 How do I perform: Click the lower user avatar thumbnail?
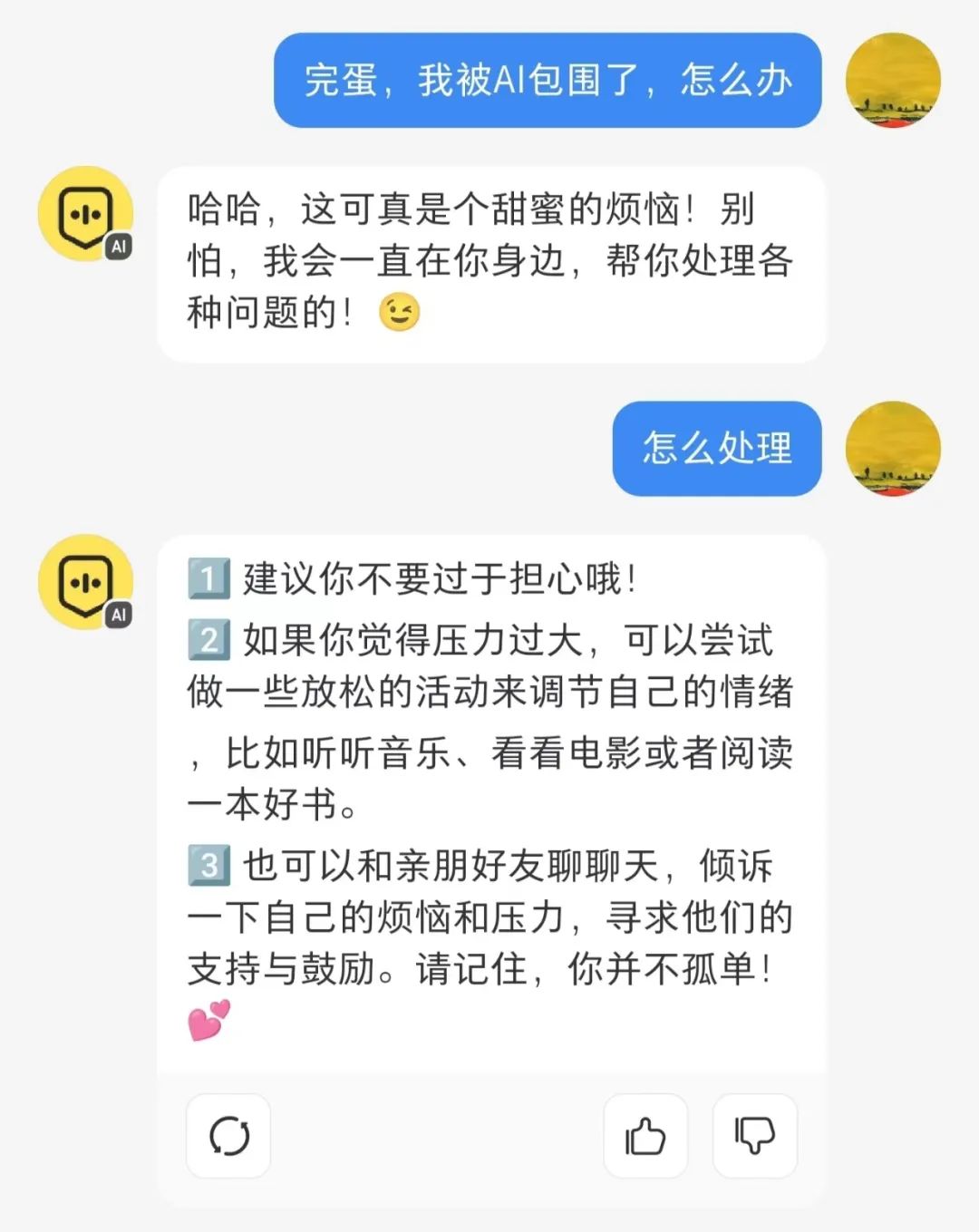pyautogui.click(x=893, y=451)
